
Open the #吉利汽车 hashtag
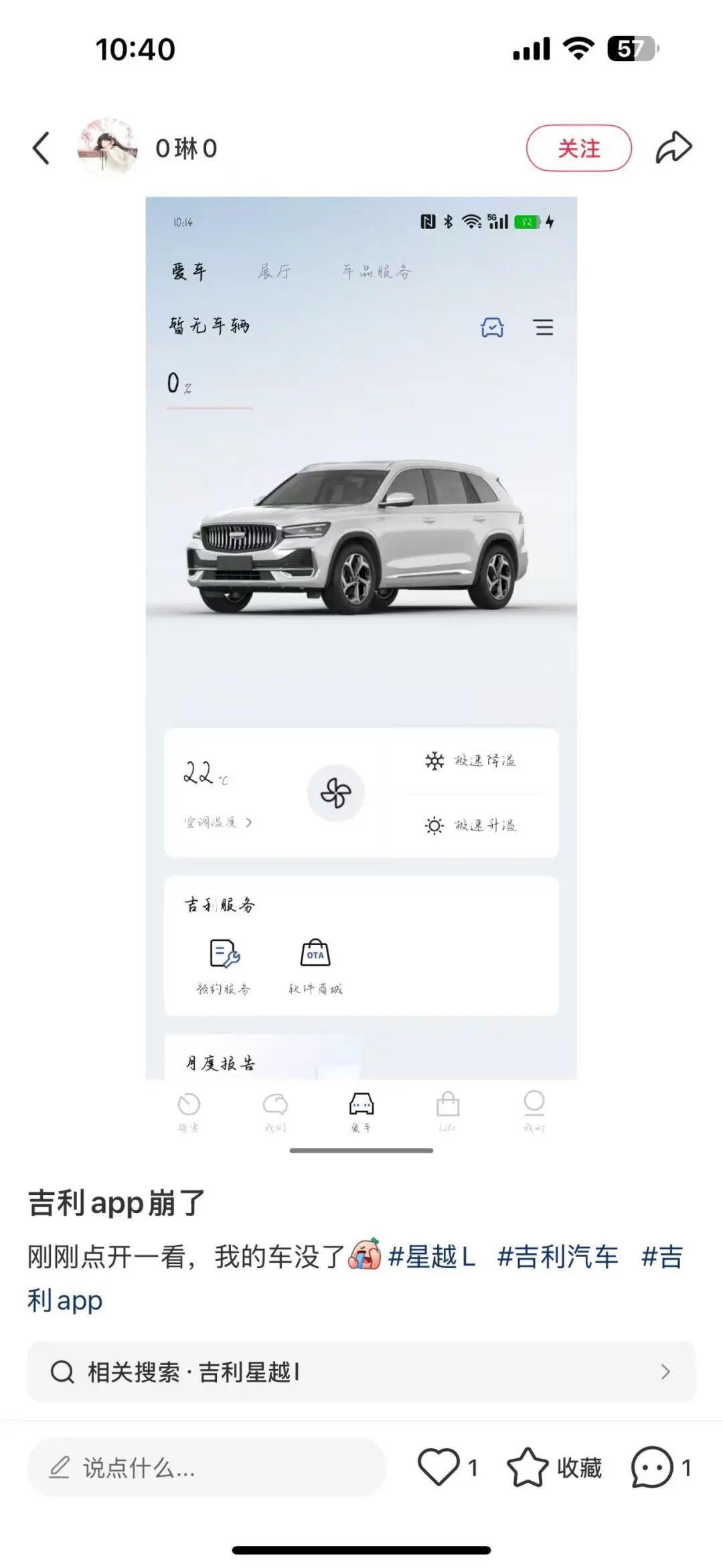tap(558, 1257)
